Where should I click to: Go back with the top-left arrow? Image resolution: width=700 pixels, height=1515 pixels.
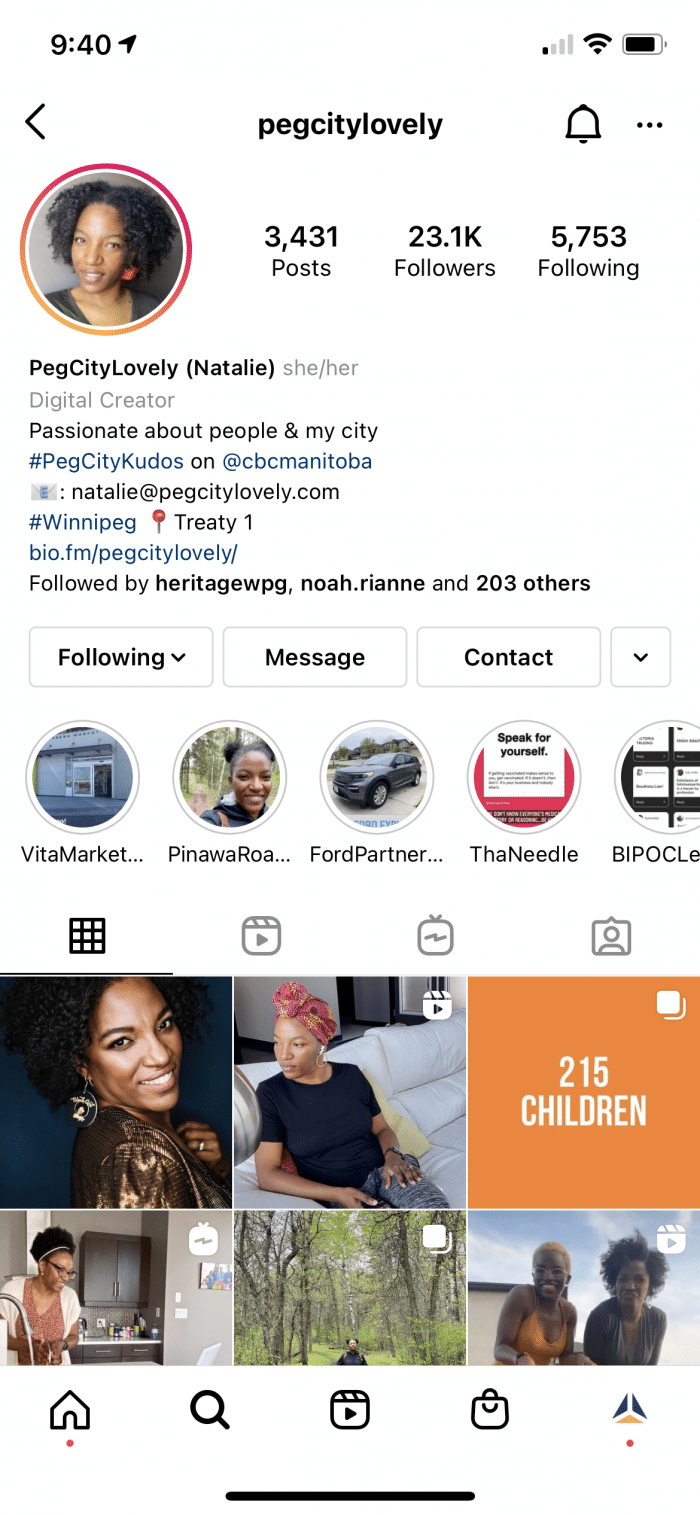36,122
